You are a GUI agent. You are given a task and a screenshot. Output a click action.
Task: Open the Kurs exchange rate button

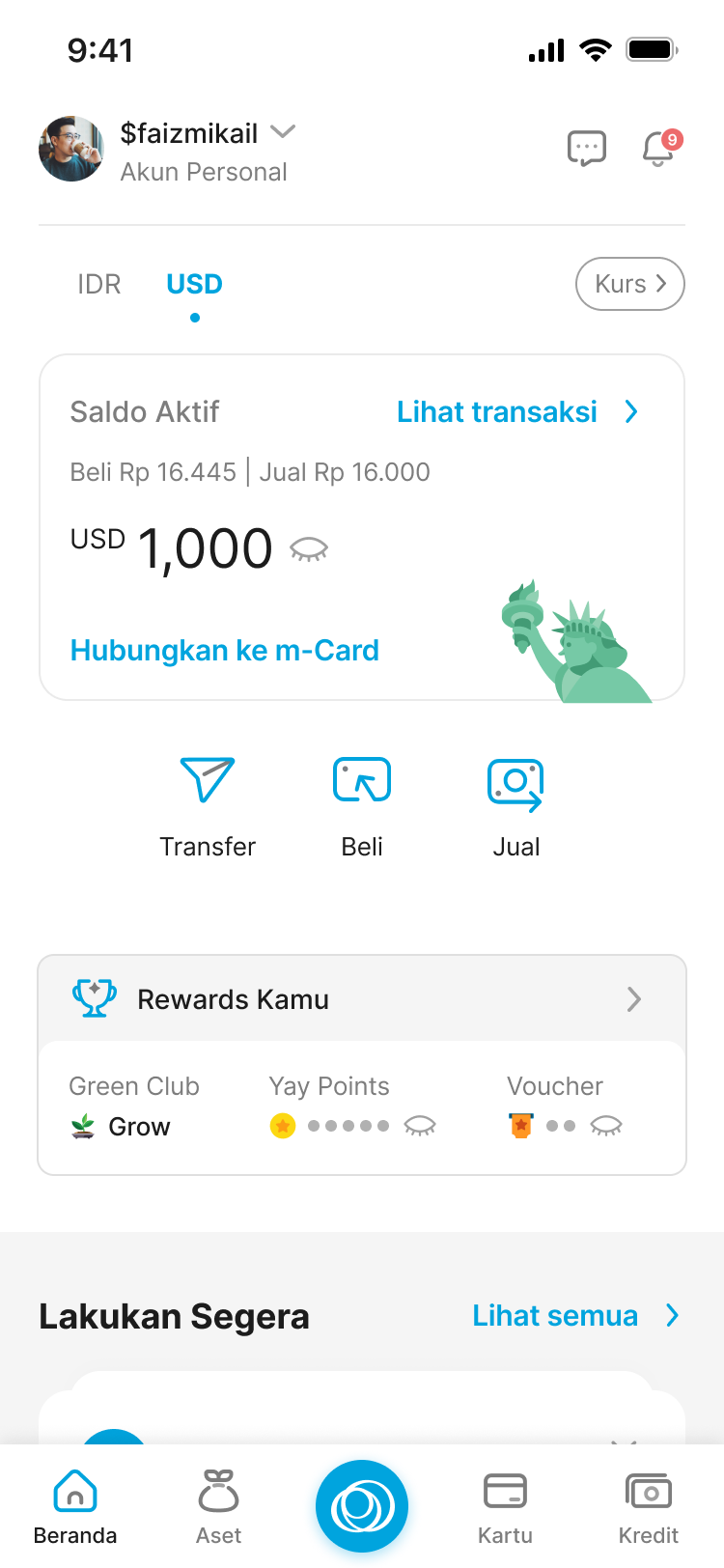click(629, 284)
